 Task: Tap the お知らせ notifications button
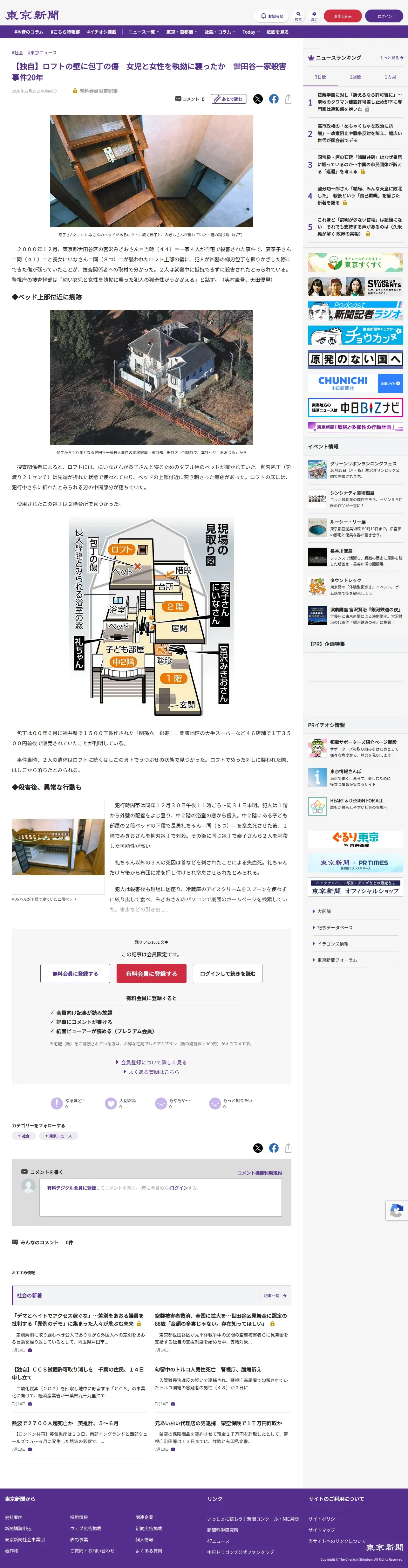pos(272,16)
